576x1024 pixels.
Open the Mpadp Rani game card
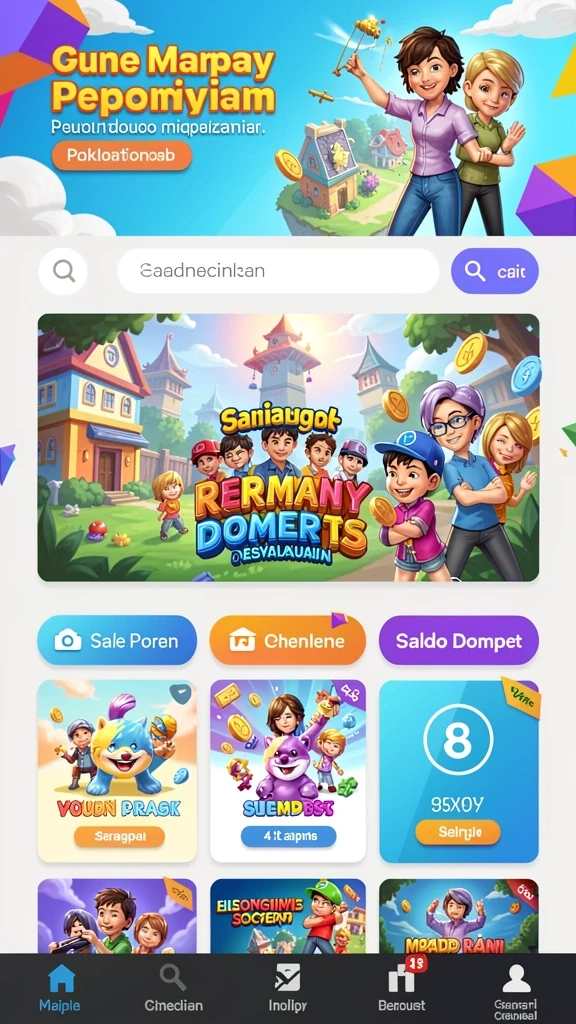(x=458, y=916)
